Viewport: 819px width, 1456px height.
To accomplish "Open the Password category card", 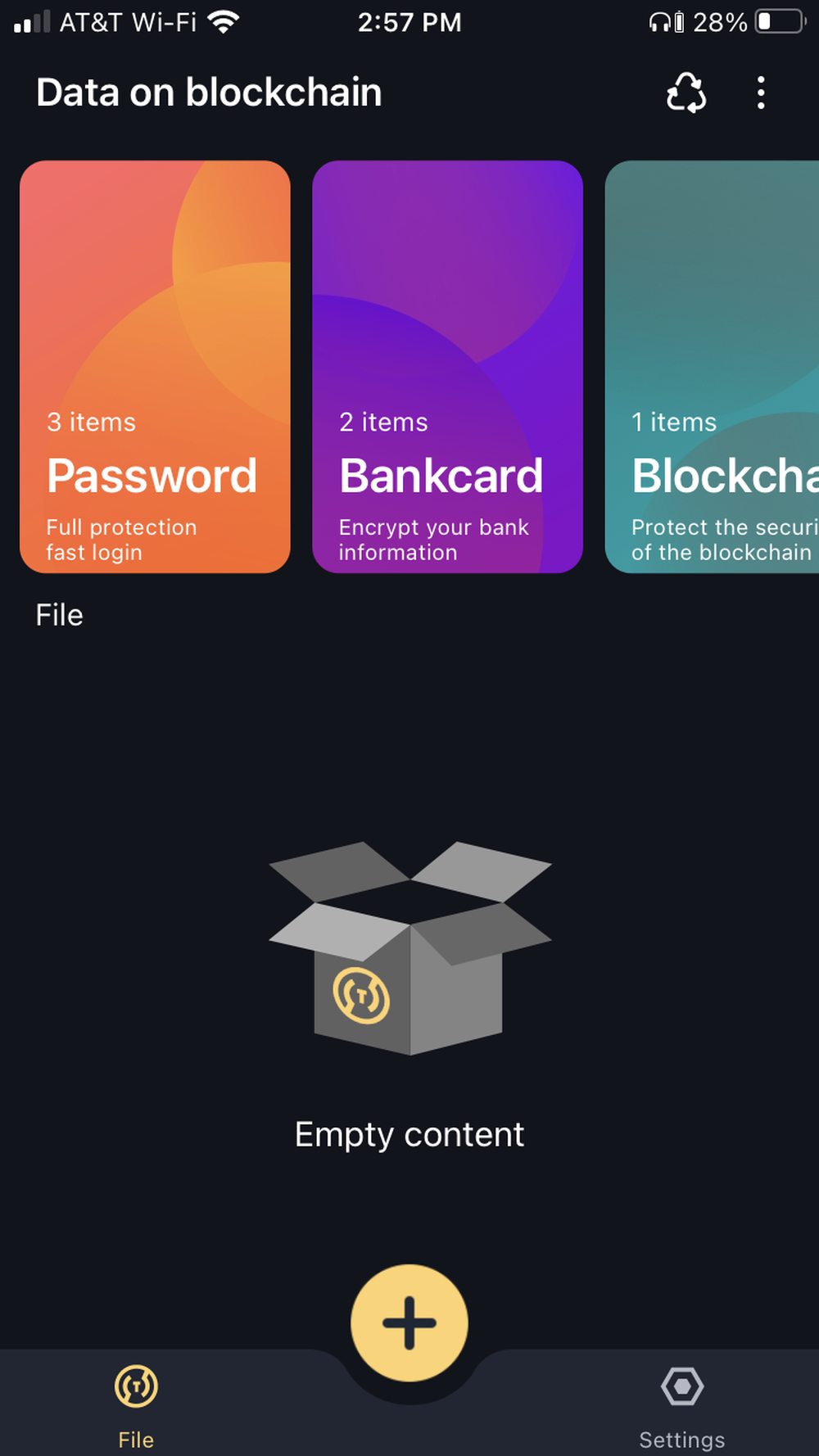I will pyautogui.click(x=155, y=366).
